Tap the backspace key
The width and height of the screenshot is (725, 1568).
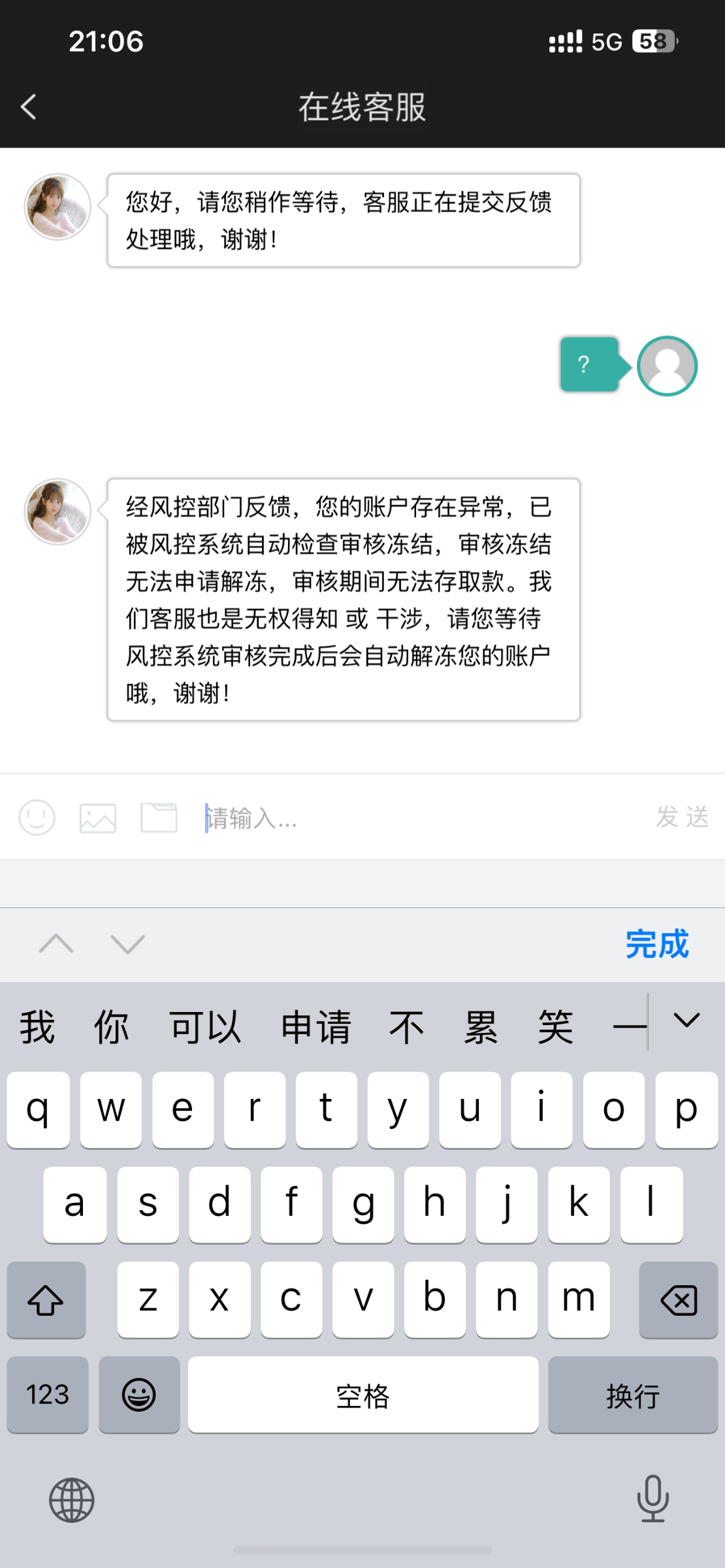(x=679, y=1300)
